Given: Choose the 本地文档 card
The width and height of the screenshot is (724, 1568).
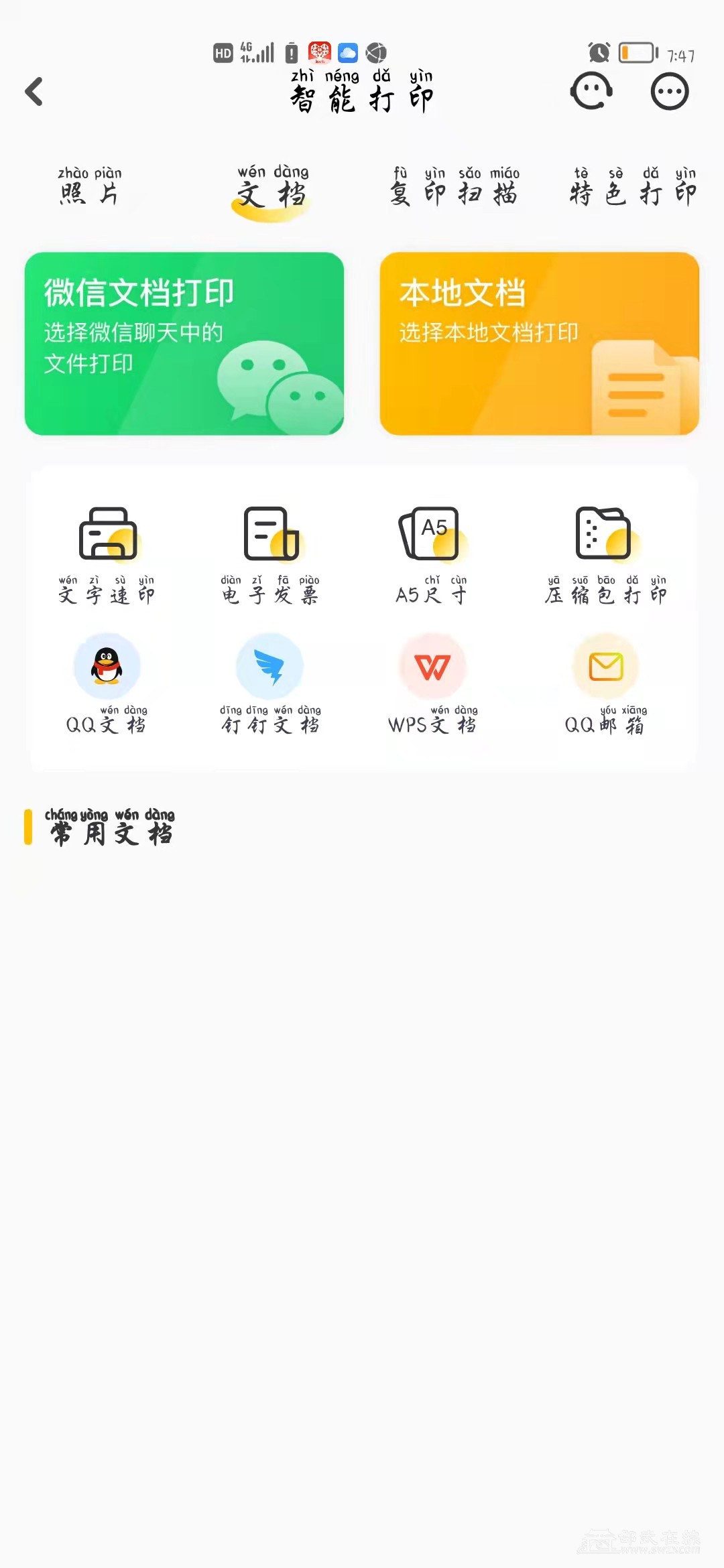Looking at the screenshot, I should tap(539, 344).
